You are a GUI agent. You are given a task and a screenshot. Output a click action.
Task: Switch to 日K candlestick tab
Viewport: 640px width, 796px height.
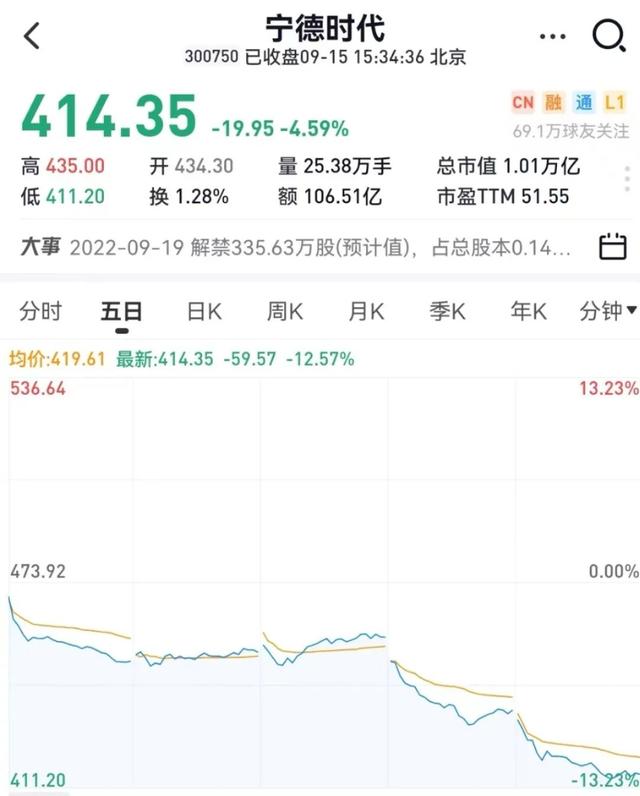tap(204, 312)
